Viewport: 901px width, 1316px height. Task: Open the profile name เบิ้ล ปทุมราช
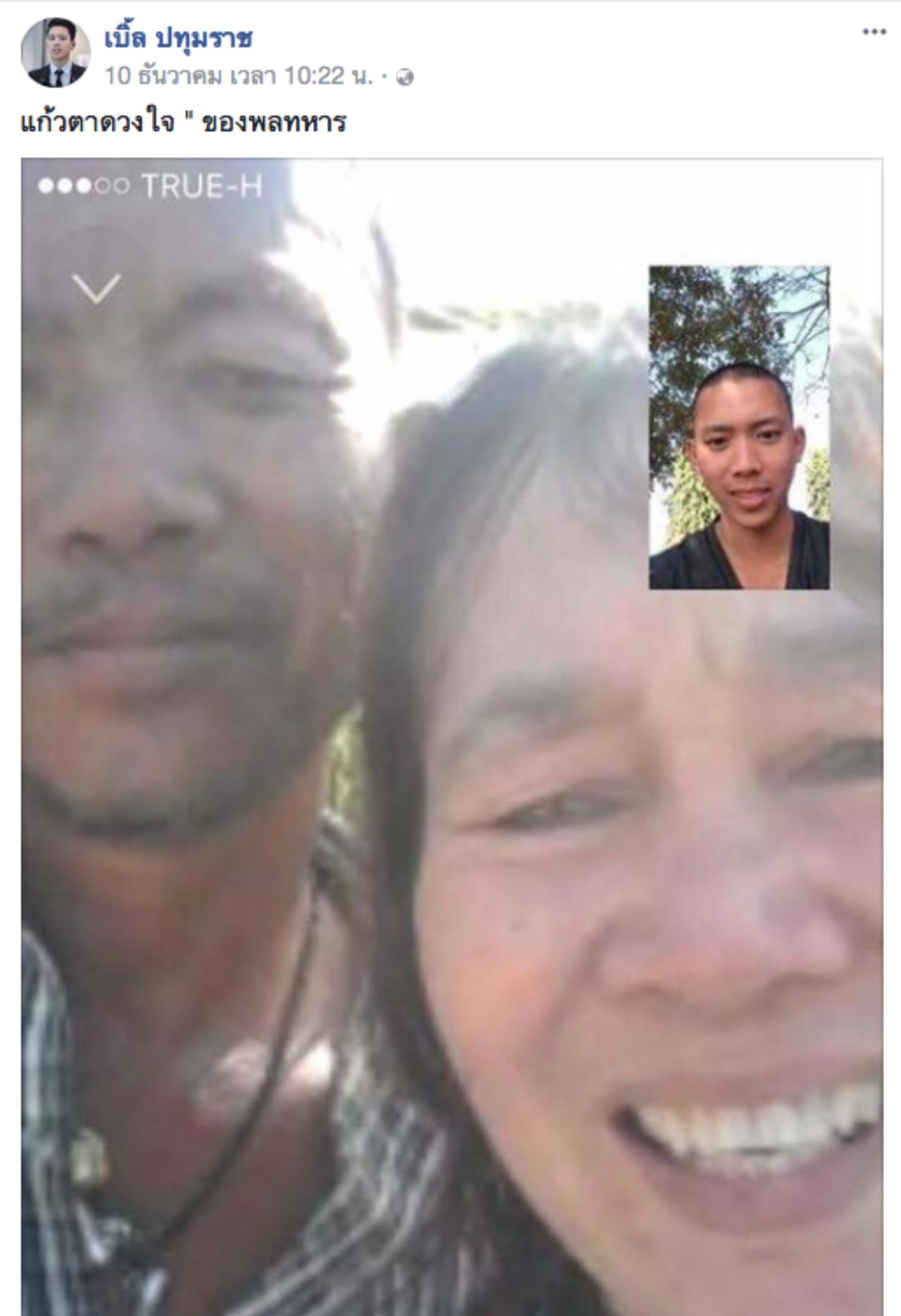click(178, 38)
